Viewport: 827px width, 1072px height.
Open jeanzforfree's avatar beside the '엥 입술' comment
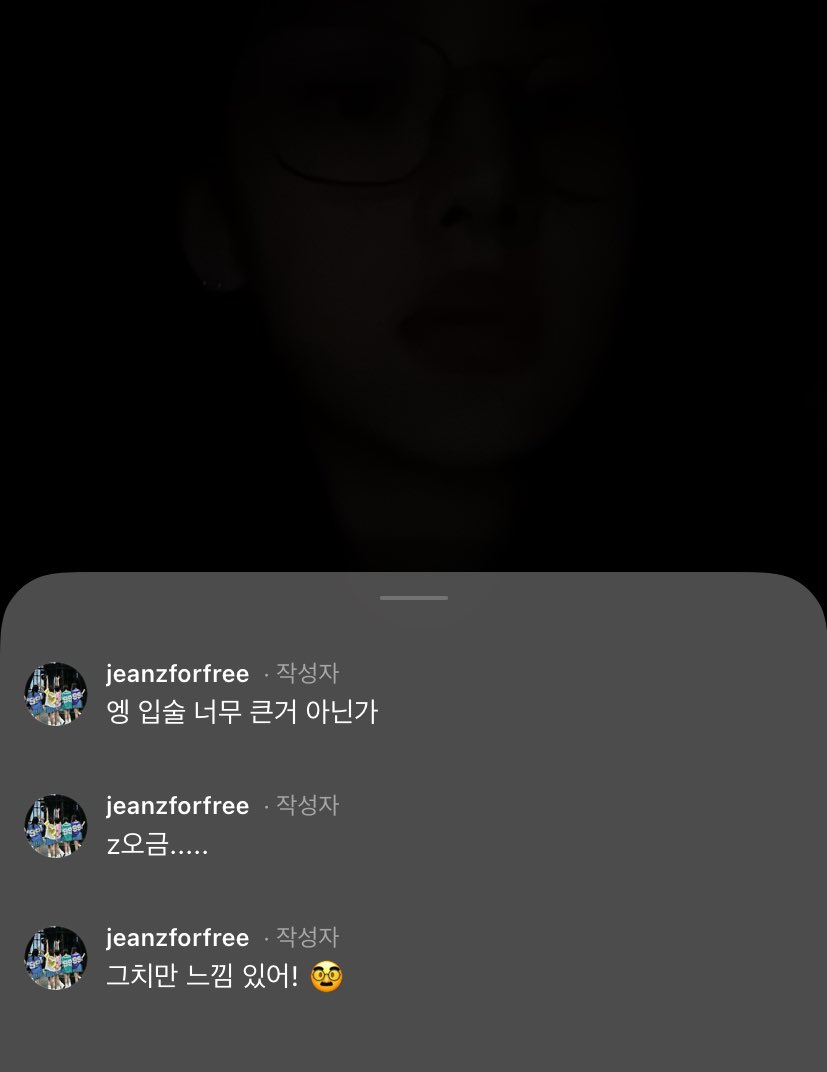[x=56, y=693]
